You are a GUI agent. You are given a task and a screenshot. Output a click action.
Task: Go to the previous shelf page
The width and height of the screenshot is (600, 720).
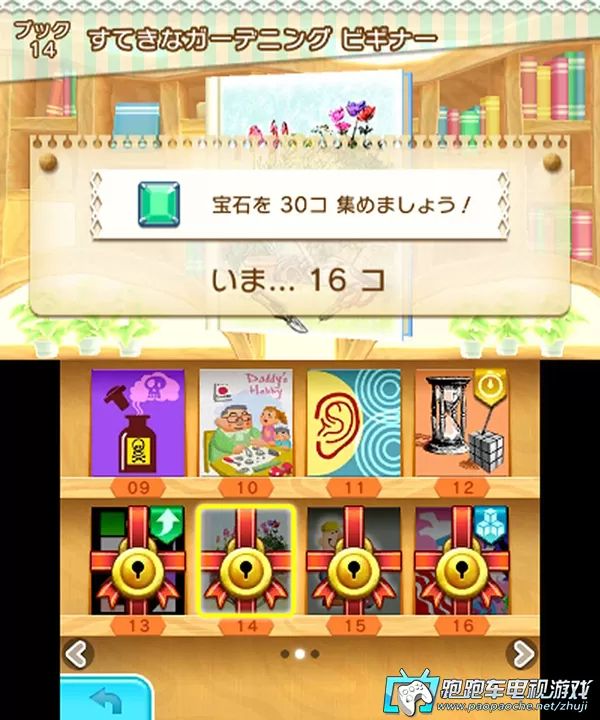[77, 654]
